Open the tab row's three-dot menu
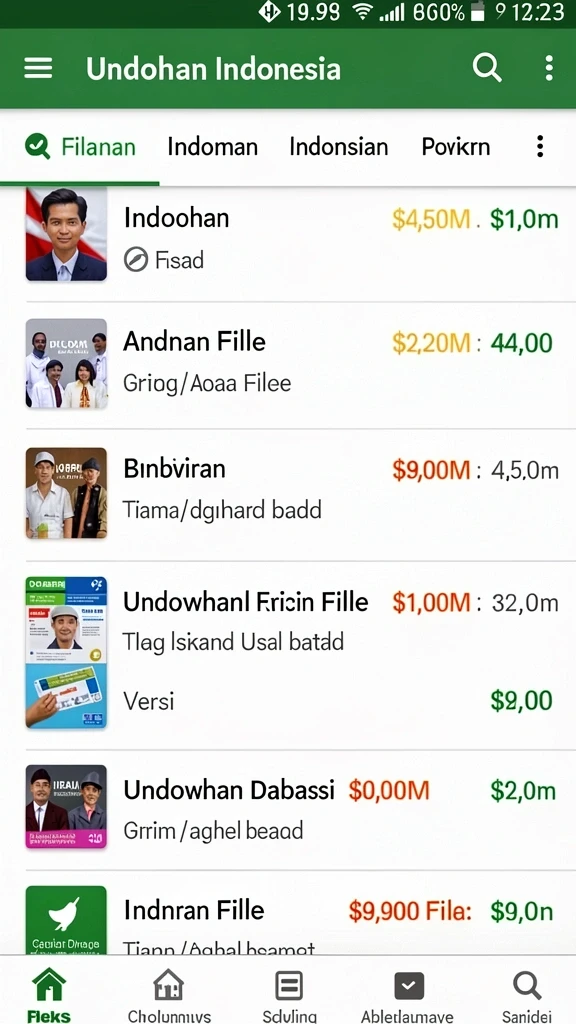576x1024 pixels. [x=540, y=147]
